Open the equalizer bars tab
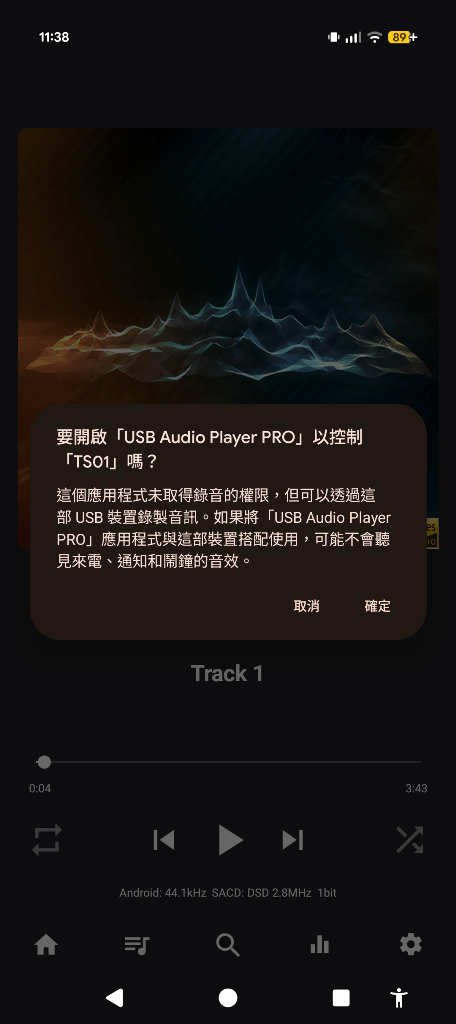 (x=319, y=944)
